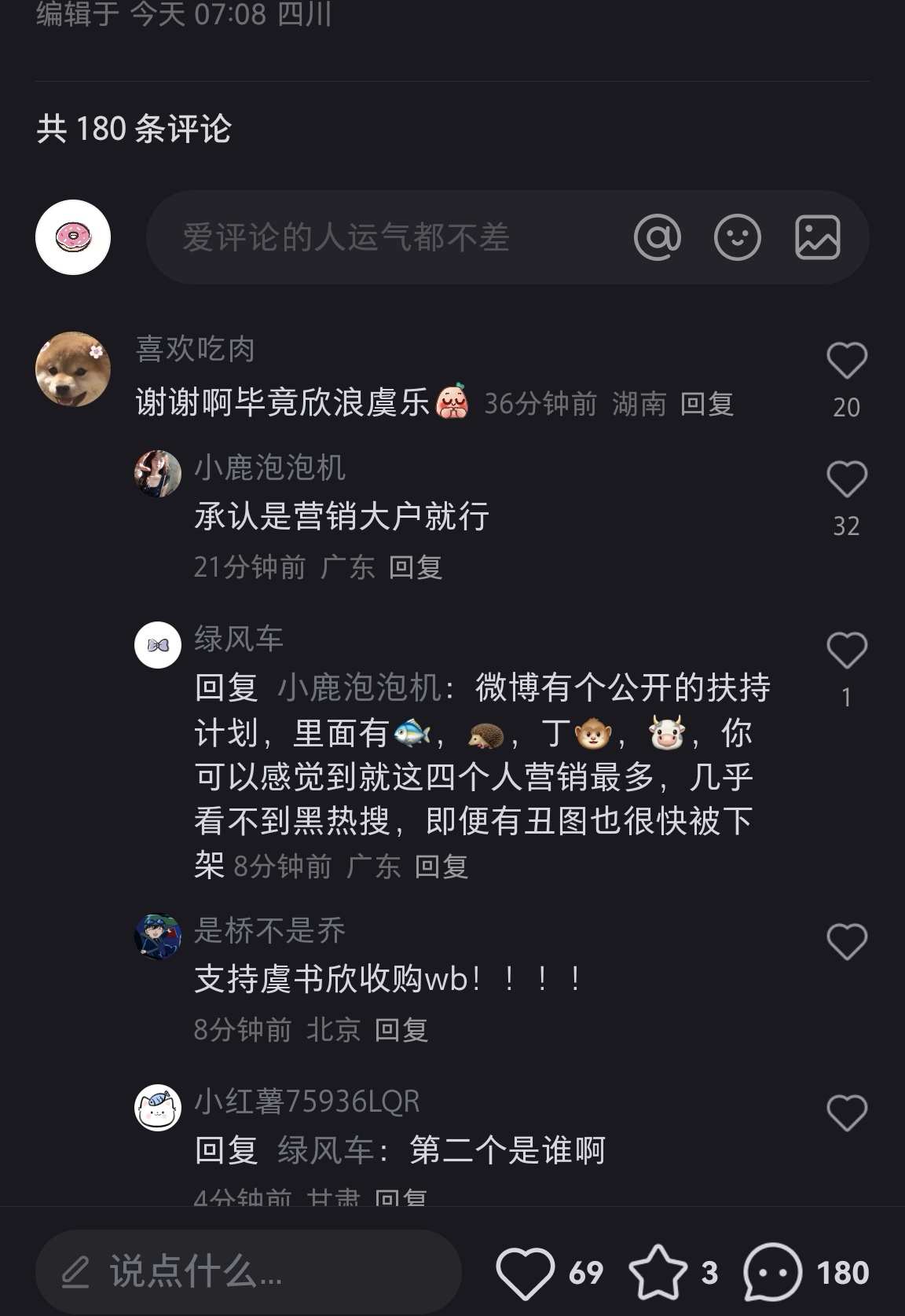The width and height of the screenshot is (905, 1316).
Task: Open the emoji picker in comment box
Action: pos(737,237)
